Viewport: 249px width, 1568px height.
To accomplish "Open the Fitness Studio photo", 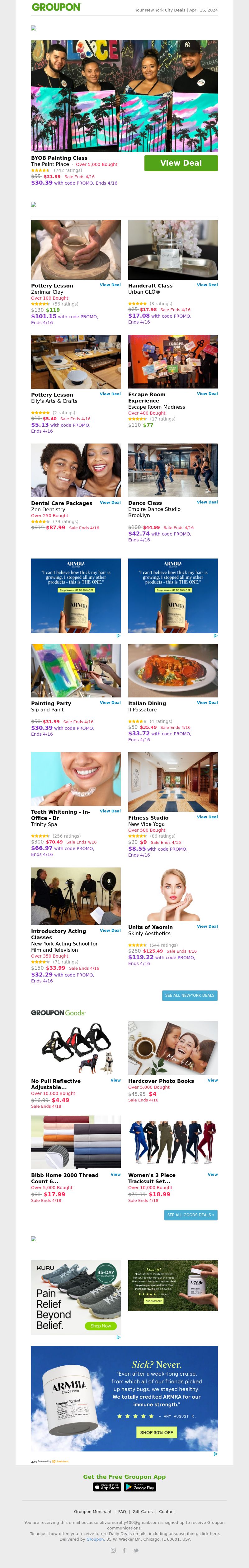I will pos(173,782).
